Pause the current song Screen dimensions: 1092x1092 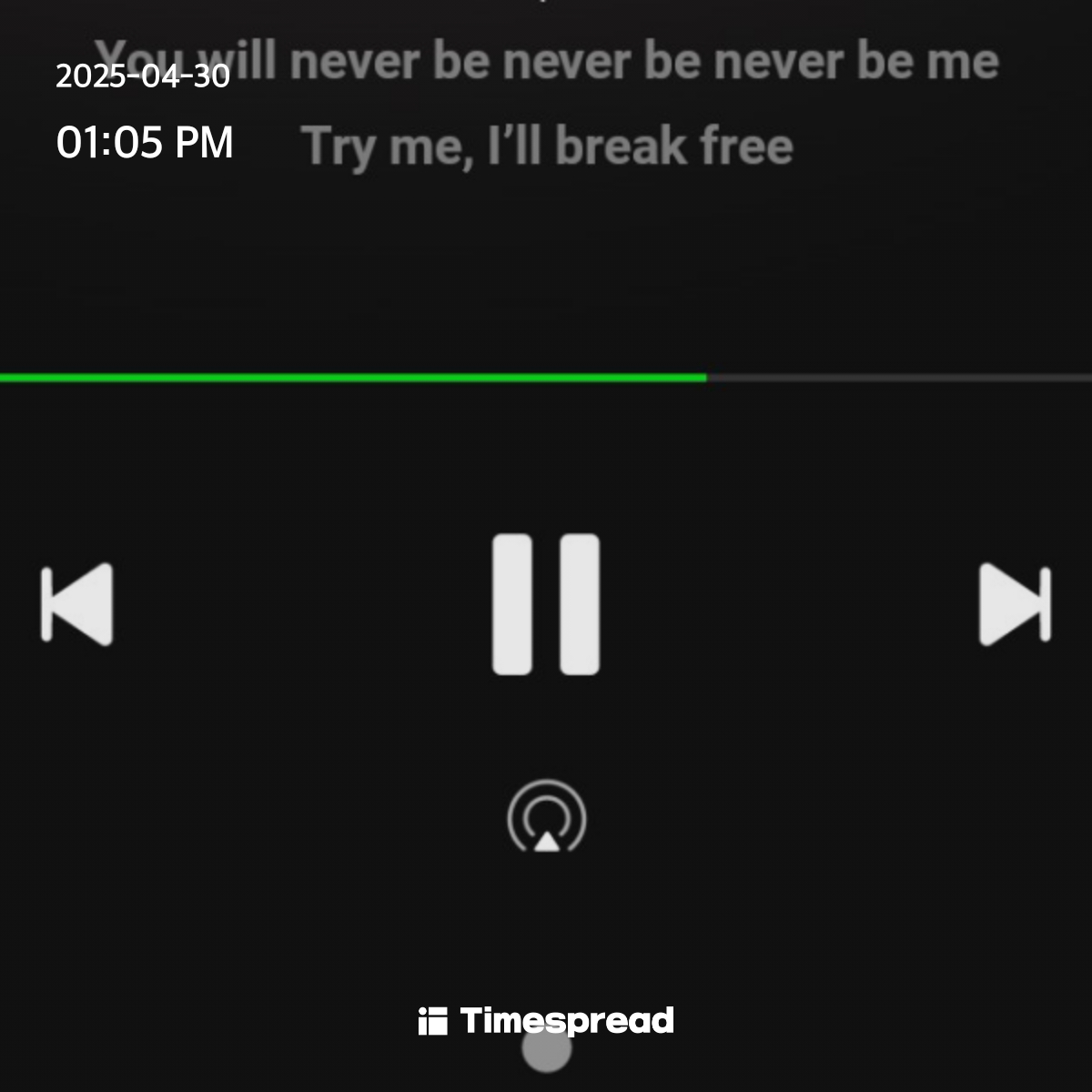546,604
